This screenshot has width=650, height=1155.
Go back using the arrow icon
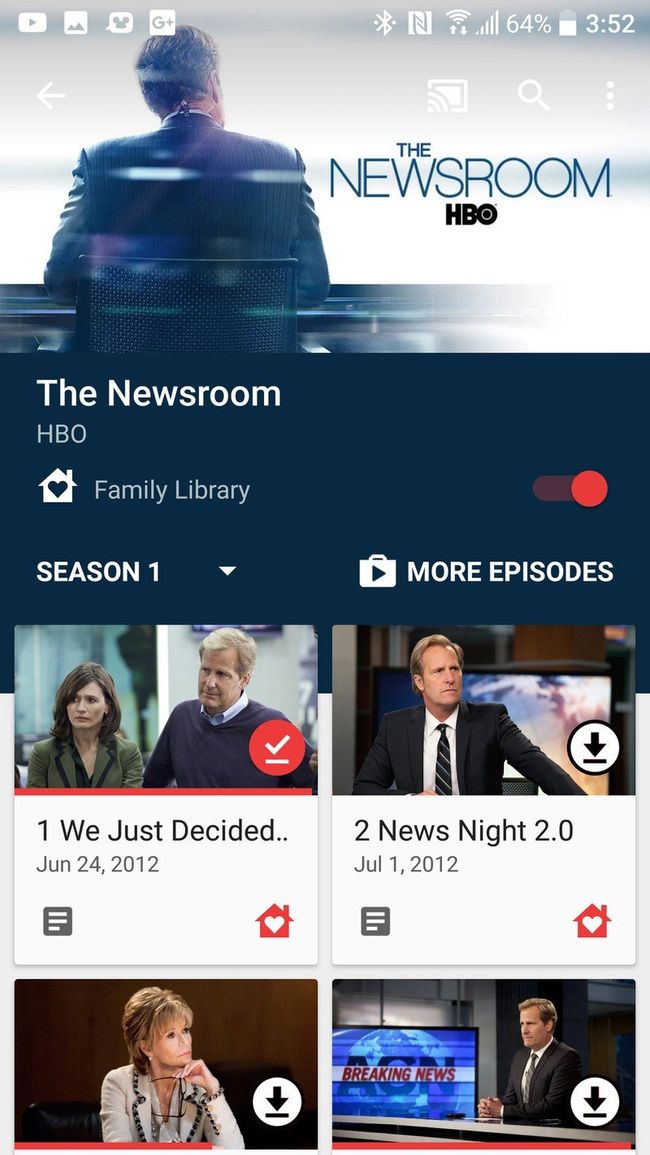[x=51, y=96]
